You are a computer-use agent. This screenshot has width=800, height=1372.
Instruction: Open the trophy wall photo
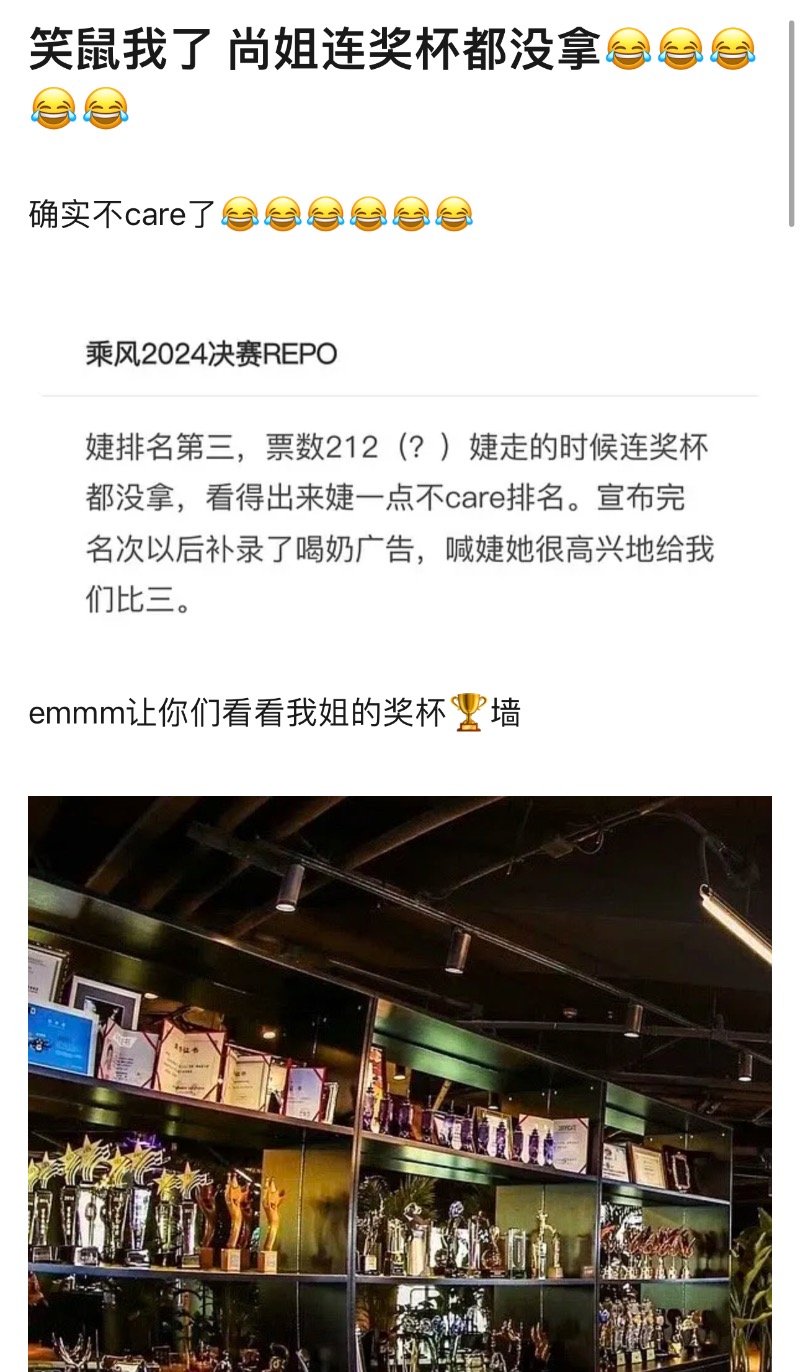coord(400,1084)
